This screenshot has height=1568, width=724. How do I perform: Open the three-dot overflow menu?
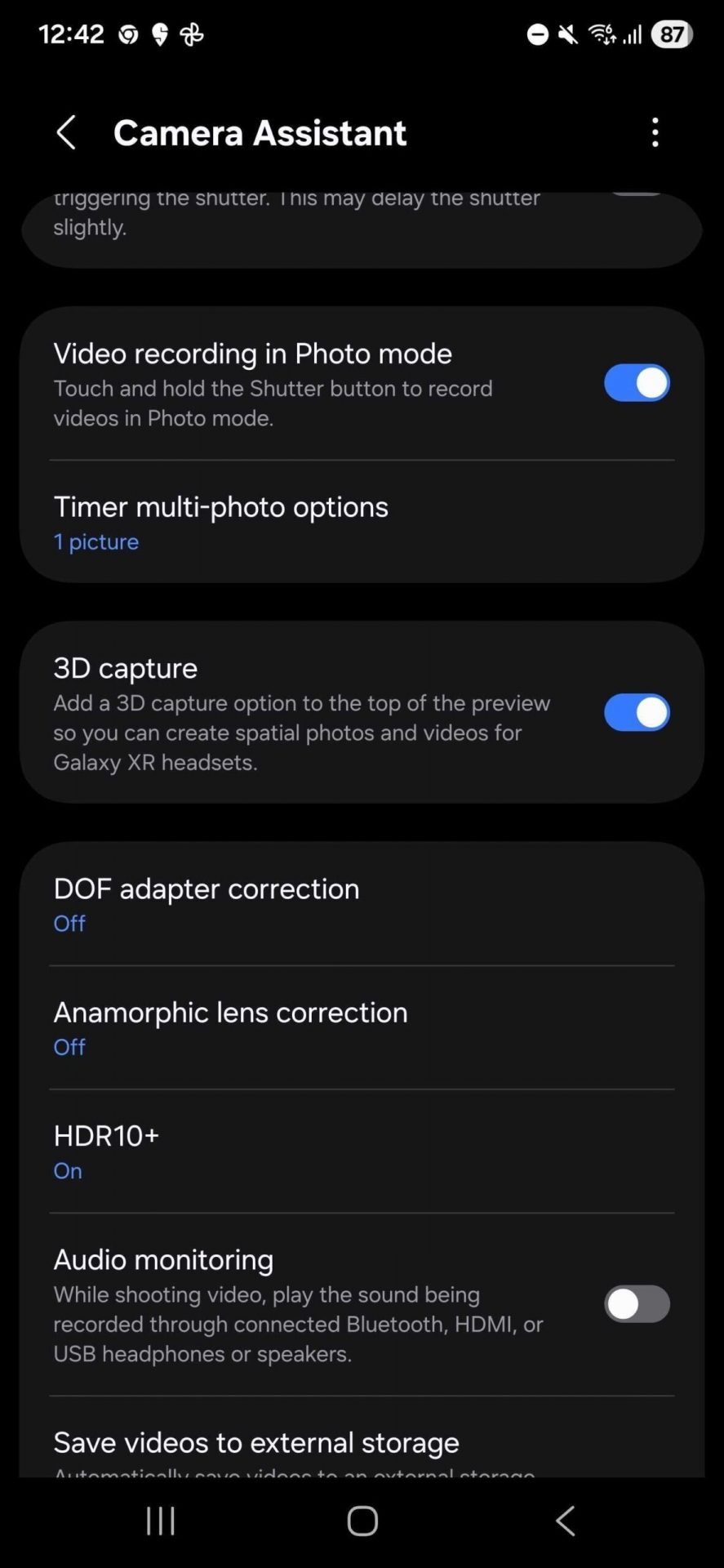pyautogui.click(x=655, y=132)
